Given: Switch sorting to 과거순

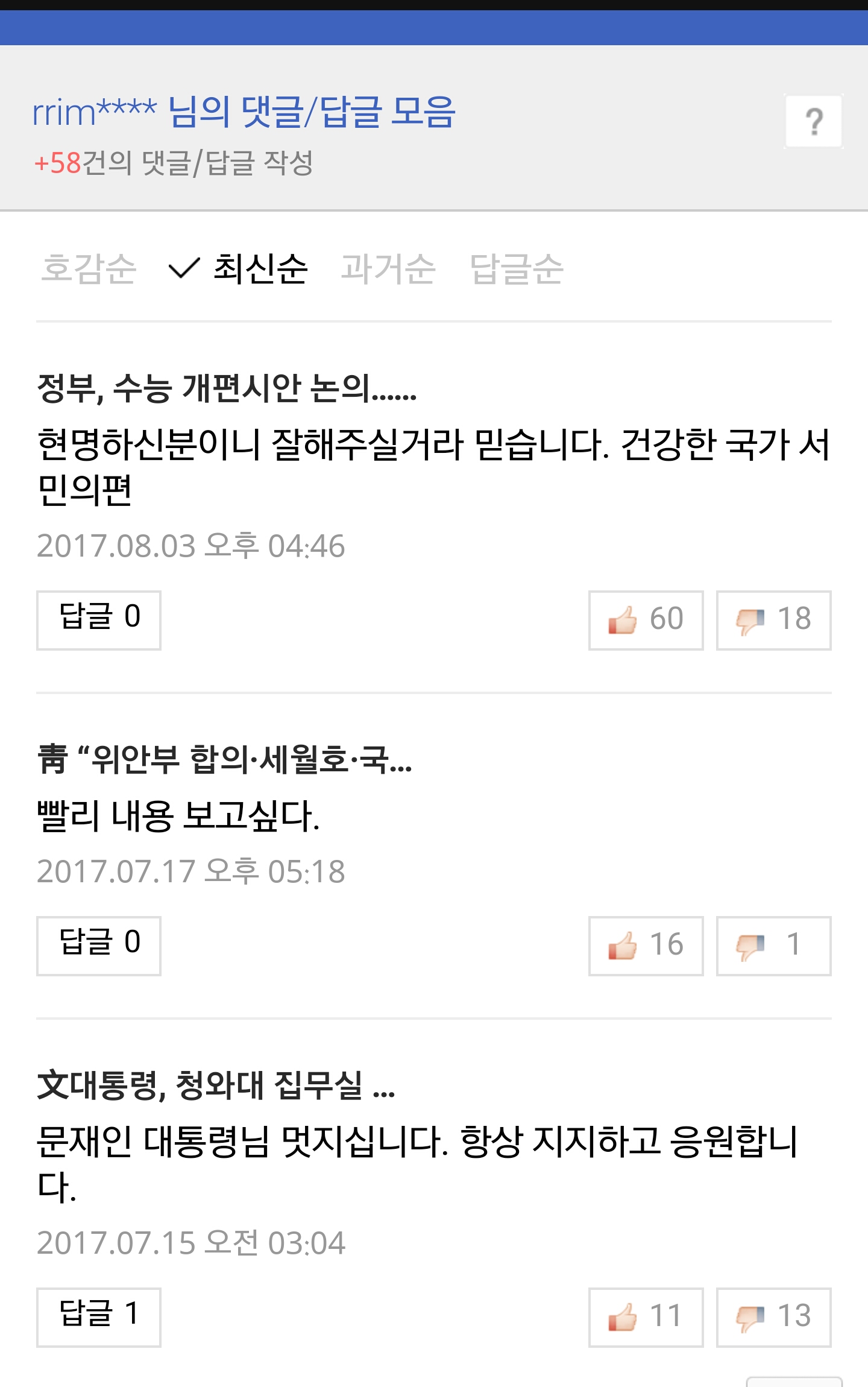Looking at the screenshot, I should [x=388, y=268].
